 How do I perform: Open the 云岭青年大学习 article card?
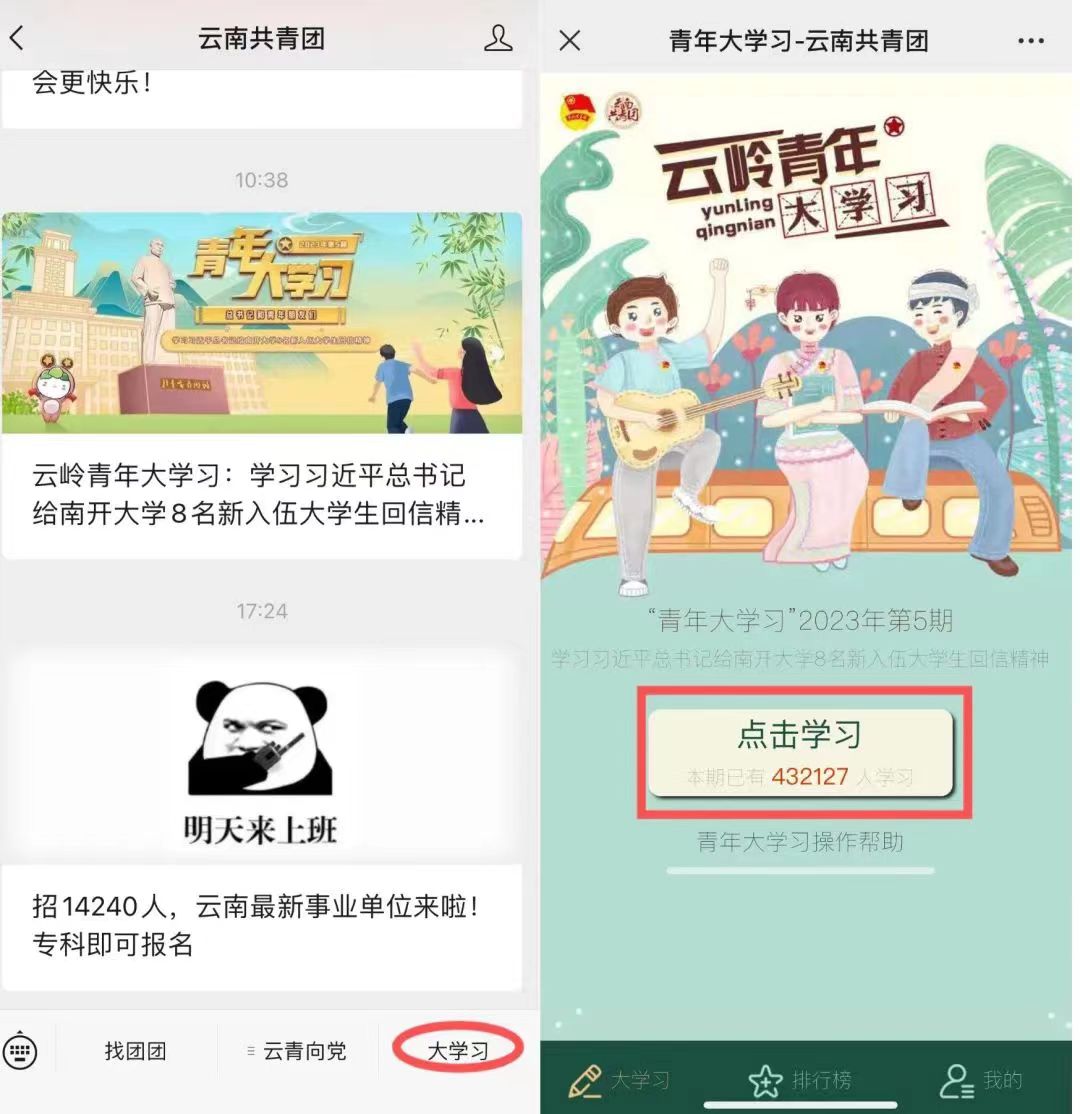[261, 385]
